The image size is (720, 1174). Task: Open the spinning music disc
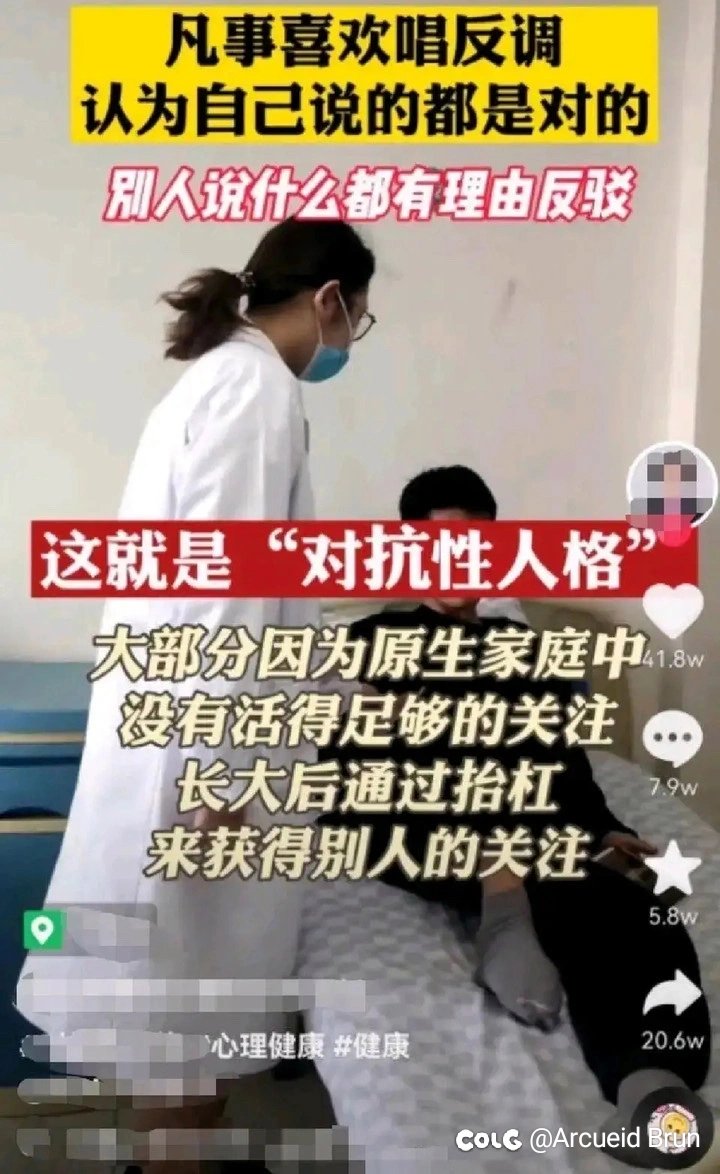tap(663, 1118)
